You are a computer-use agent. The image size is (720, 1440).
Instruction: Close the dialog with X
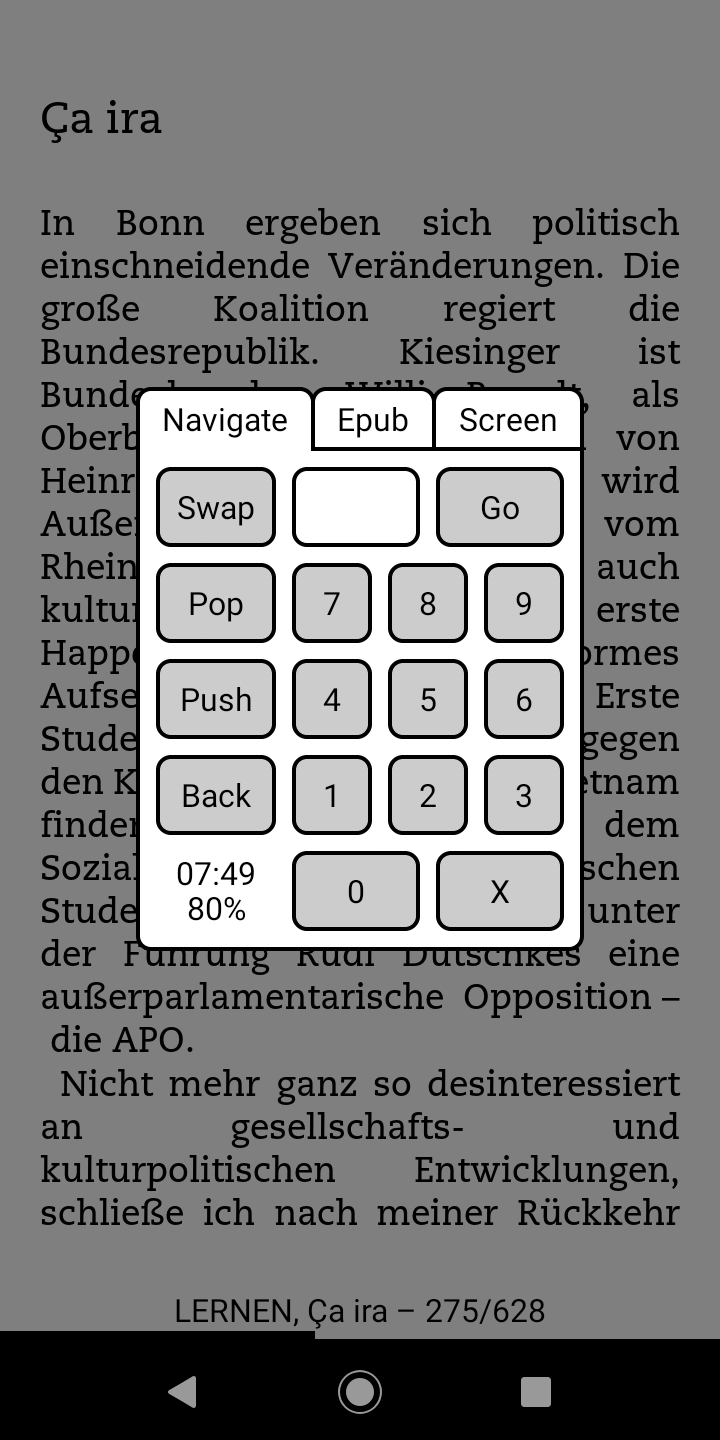pos(500,891)
